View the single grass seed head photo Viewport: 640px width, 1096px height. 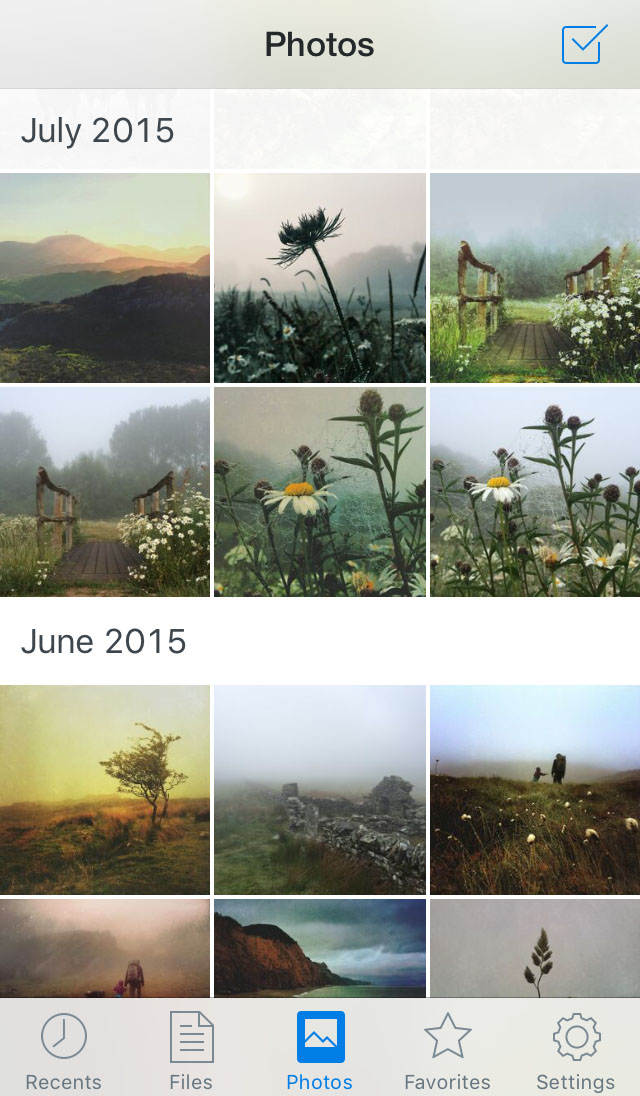coord(535,948)
